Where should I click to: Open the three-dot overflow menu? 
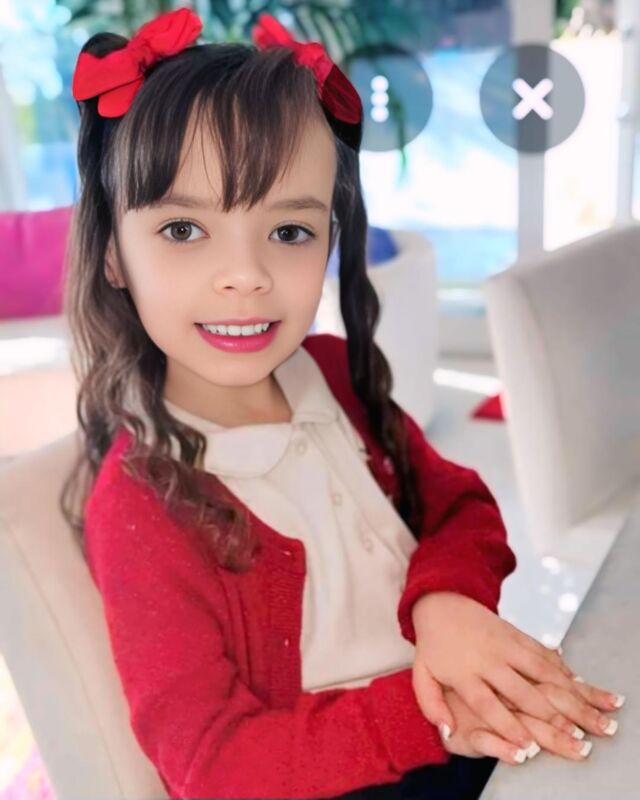[x=381, y=98]
